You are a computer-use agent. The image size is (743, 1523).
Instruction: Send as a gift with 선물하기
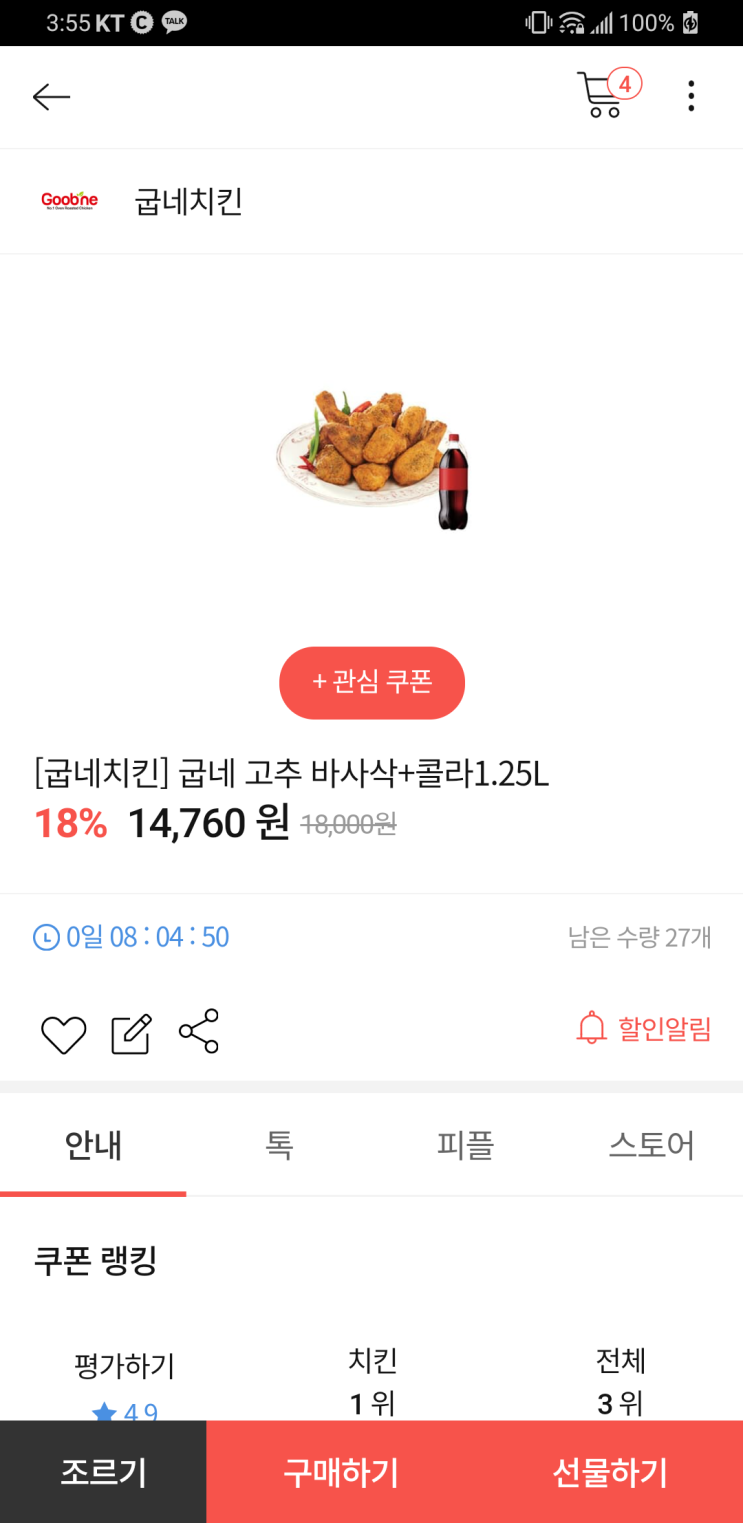pos(609,1472)
